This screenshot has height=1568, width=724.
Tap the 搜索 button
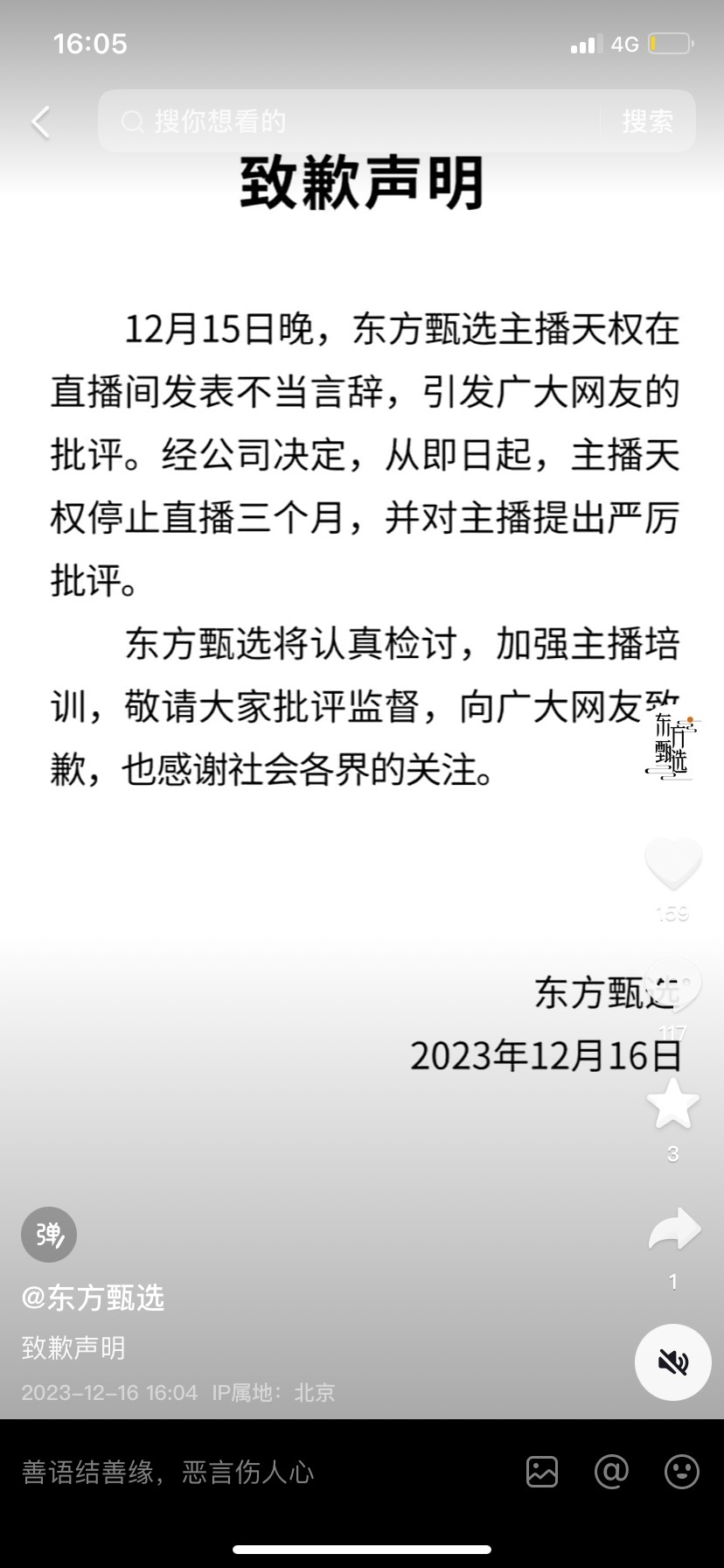click(647, 122)
